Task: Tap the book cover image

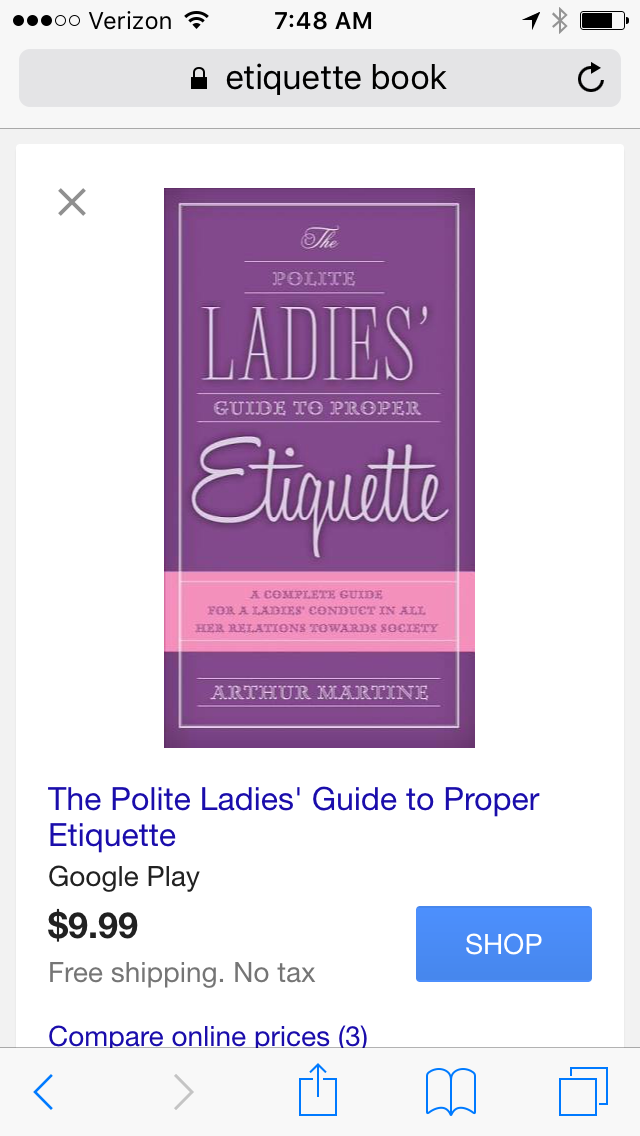Action: tap(319, 467)
